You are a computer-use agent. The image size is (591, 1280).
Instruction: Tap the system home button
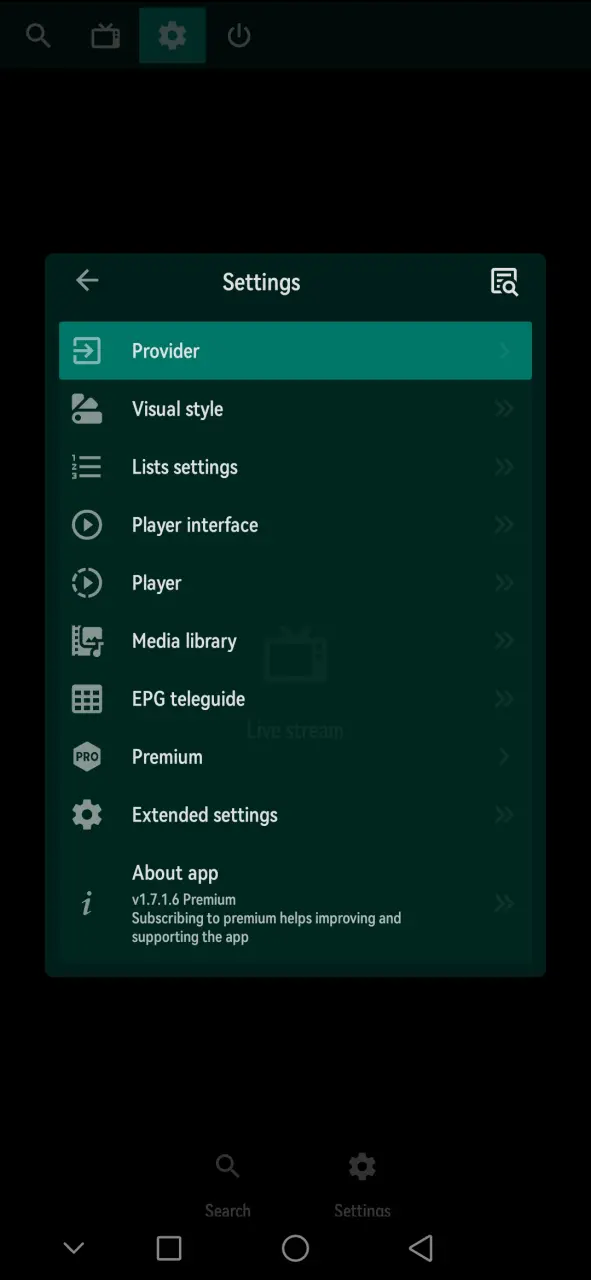pyautogui.click(x=295, y=1248)
